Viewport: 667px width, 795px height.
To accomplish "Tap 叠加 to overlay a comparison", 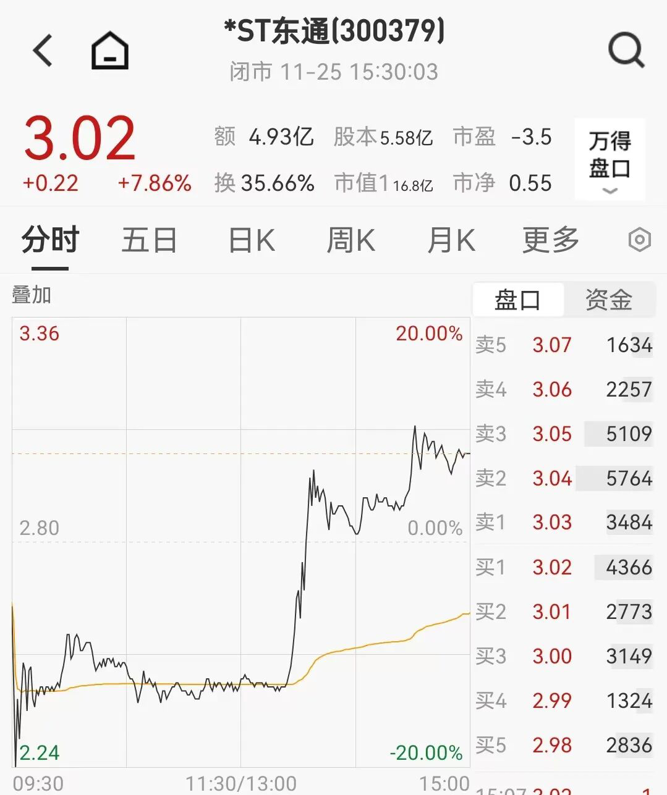I will 31,295.
